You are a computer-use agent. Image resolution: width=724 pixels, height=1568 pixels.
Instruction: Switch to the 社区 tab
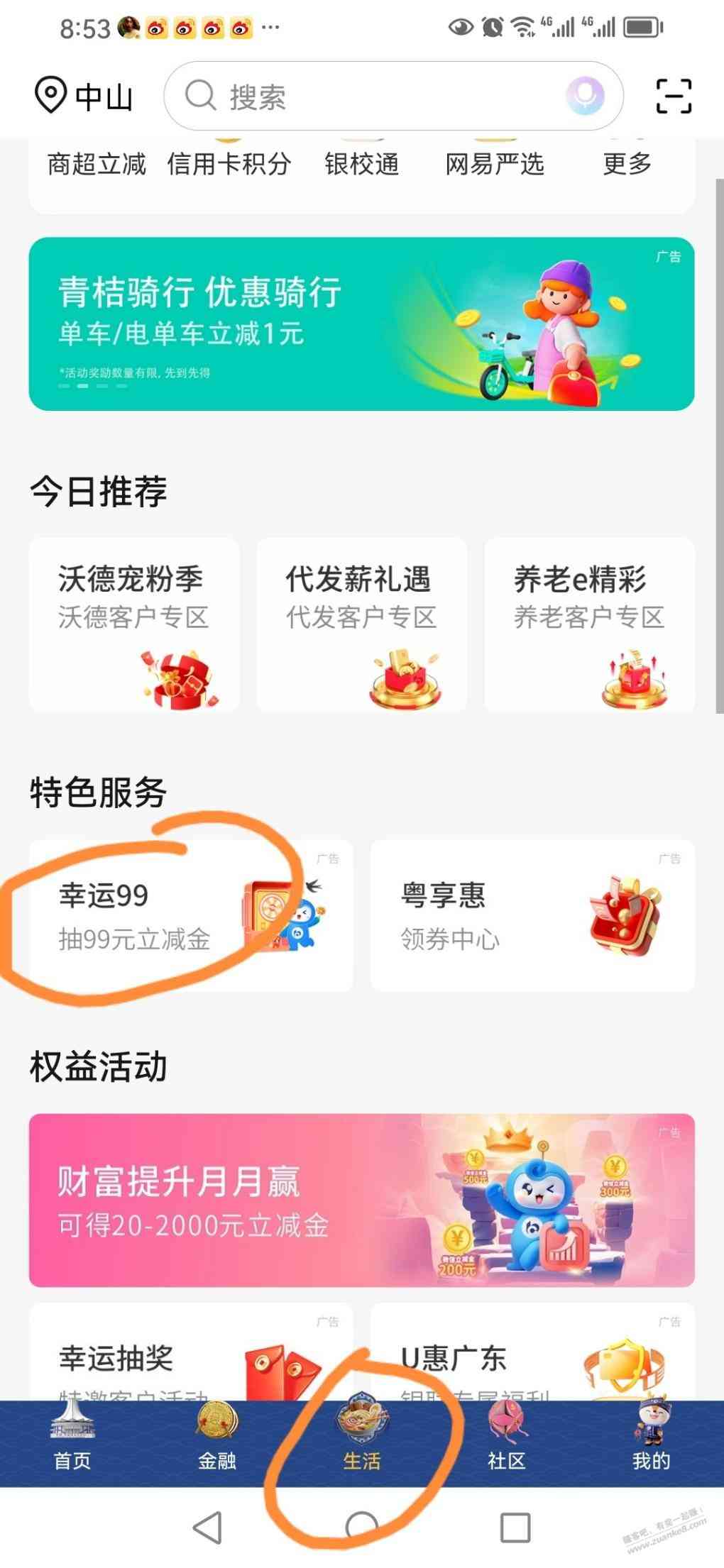point(506,1442)
